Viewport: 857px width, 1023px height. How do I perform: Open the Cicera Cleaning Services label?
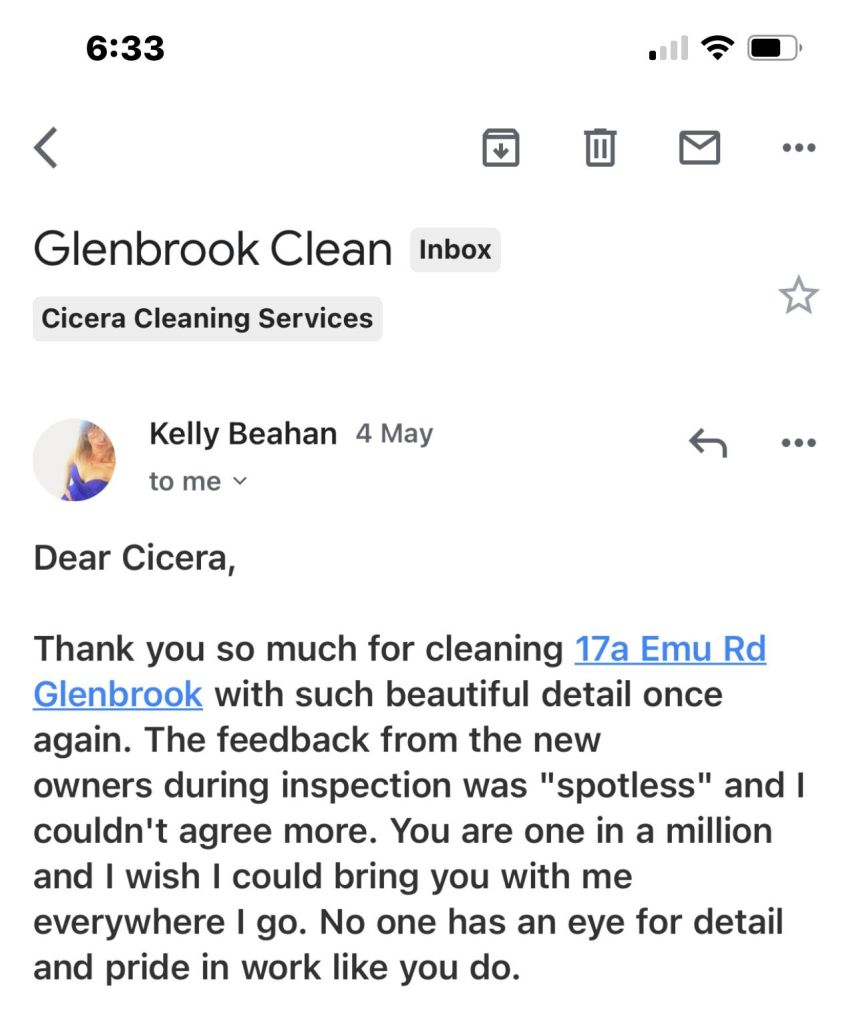point(207,319)
